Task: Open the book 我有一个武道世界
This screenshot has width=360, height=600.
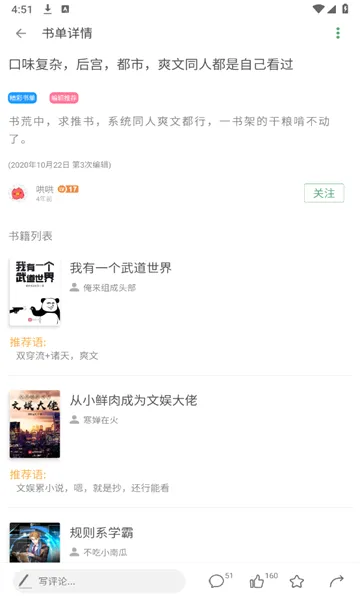Action: [121, 268]
